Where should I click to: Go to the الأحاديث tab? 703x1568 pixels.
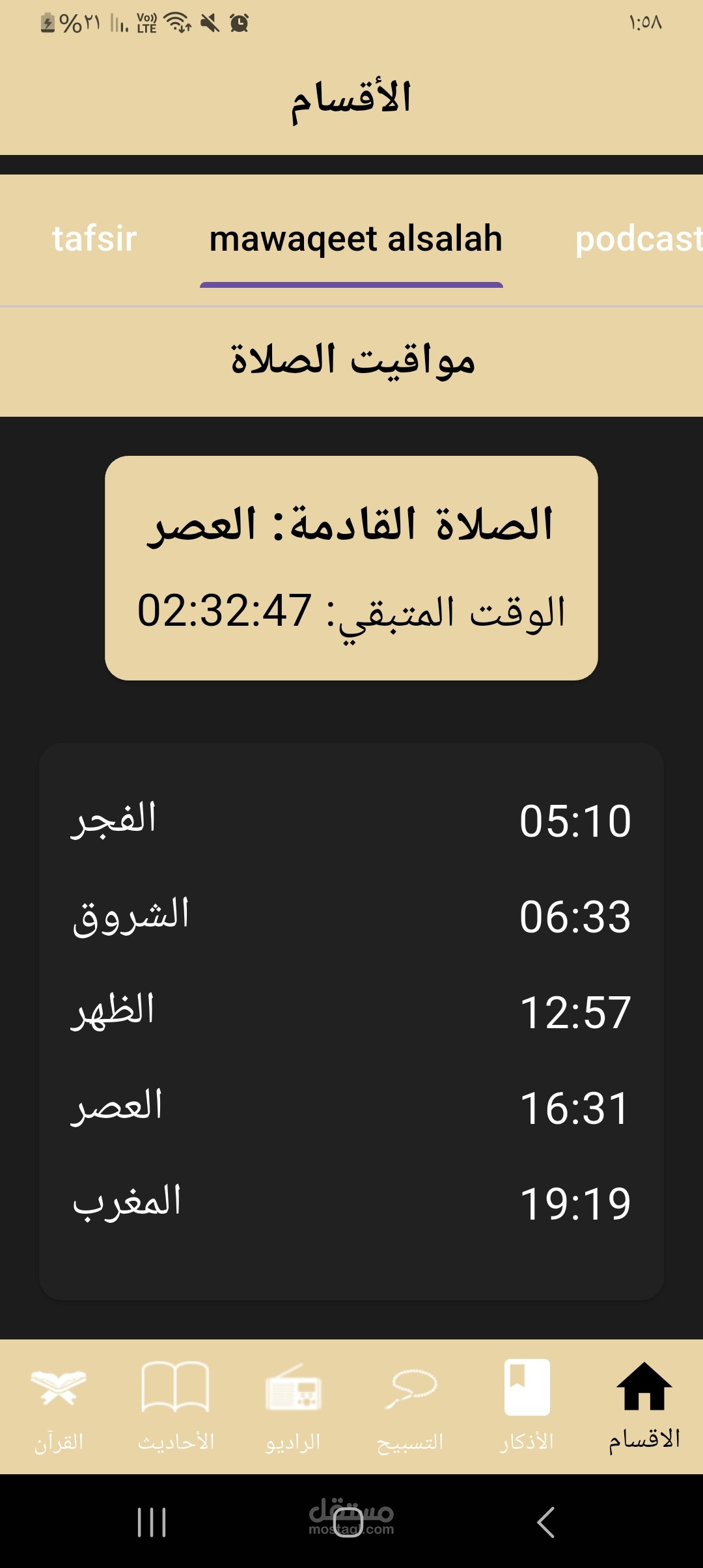click(176, 1407)
